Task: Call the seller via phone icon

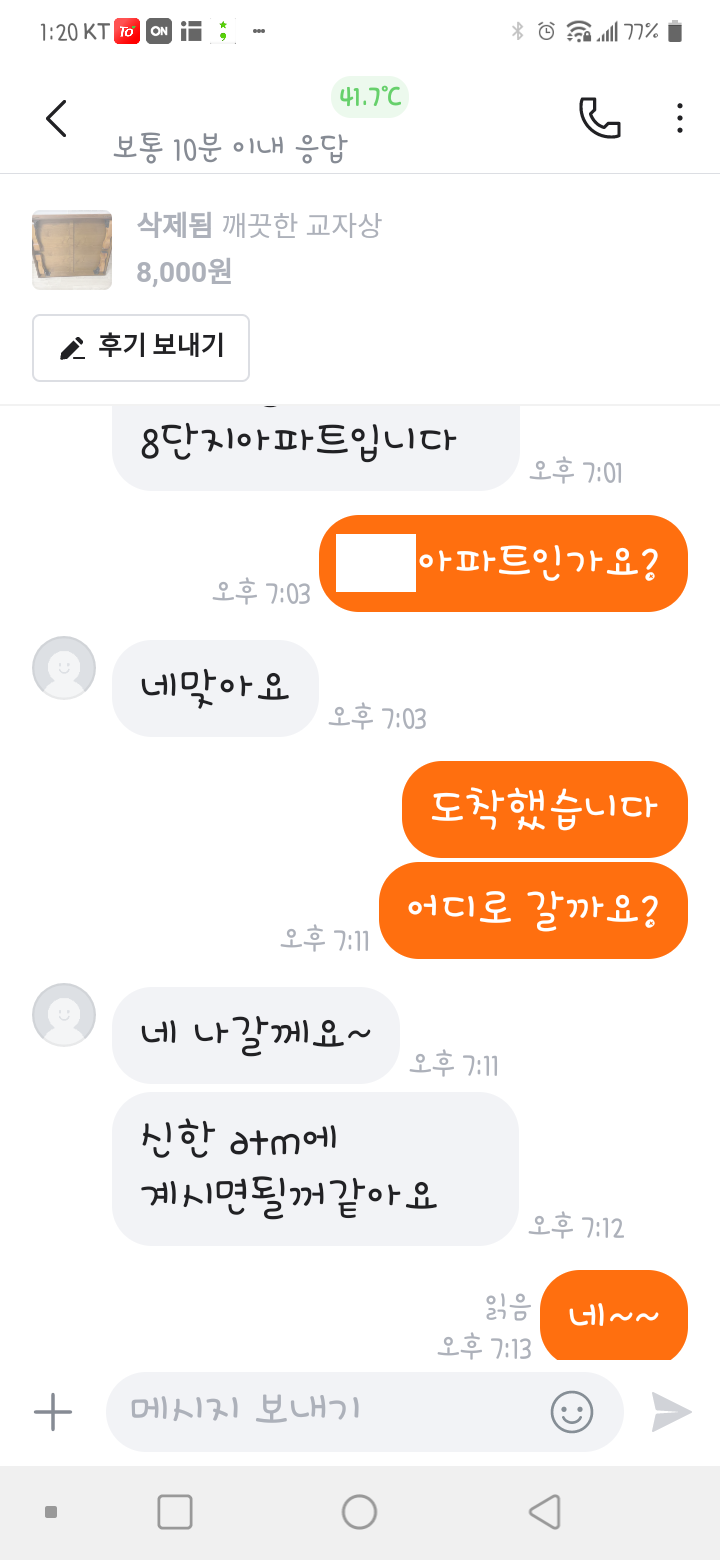Action: [x=600, y=119]
